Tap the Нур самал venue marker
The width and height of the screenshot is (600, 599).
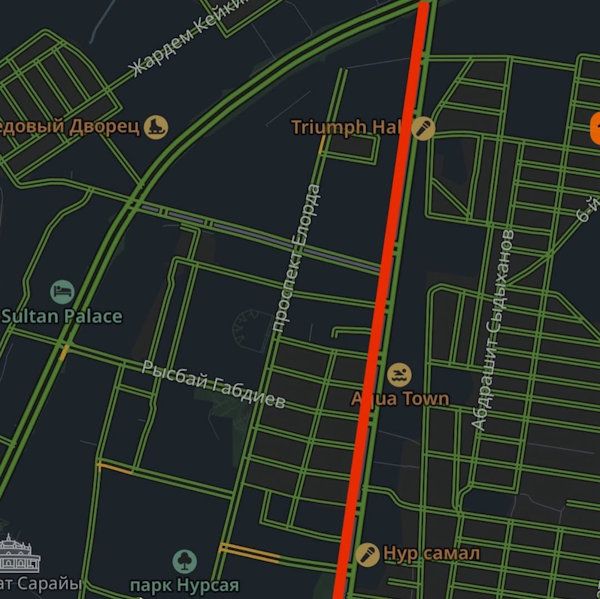point(367,554)
